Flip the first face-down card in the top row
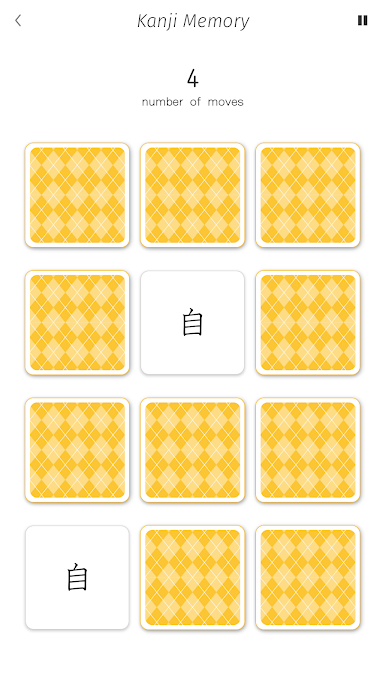386x686 pixels. 77,195
